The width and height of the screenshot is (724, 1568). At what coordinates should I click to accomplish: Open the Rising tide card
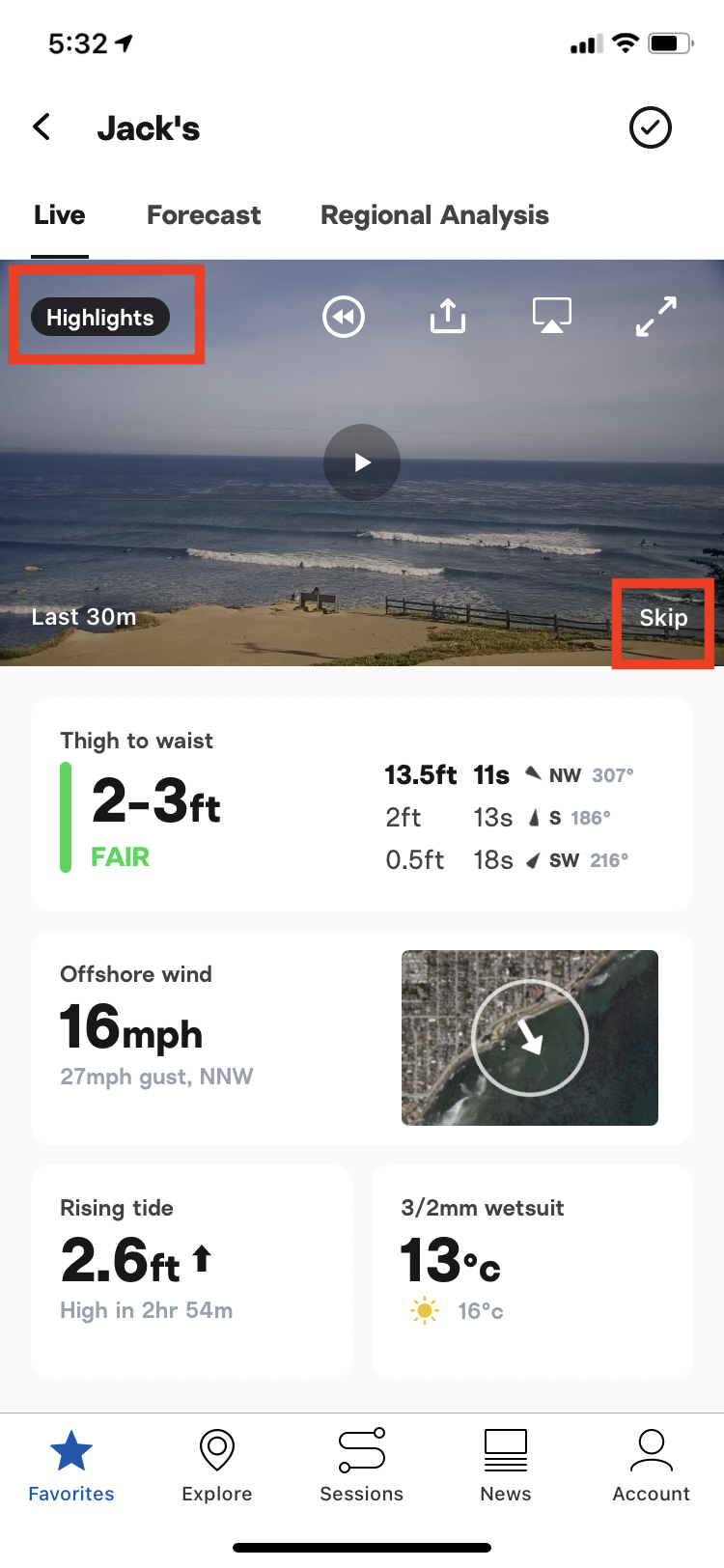[191, 1272]
